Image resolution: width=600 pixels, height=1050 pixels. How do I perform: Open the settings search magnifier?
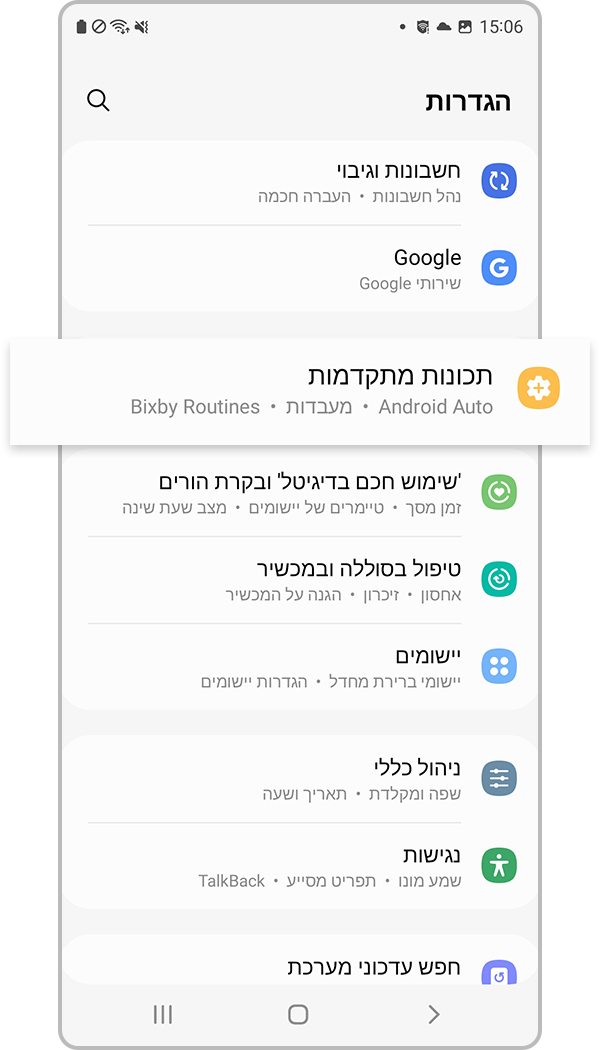(98, 101)
